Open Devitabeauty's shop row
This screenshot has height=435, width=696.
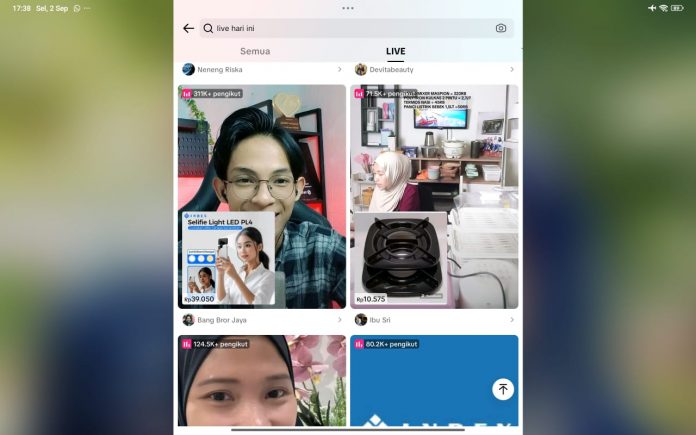tap(434, 70)
